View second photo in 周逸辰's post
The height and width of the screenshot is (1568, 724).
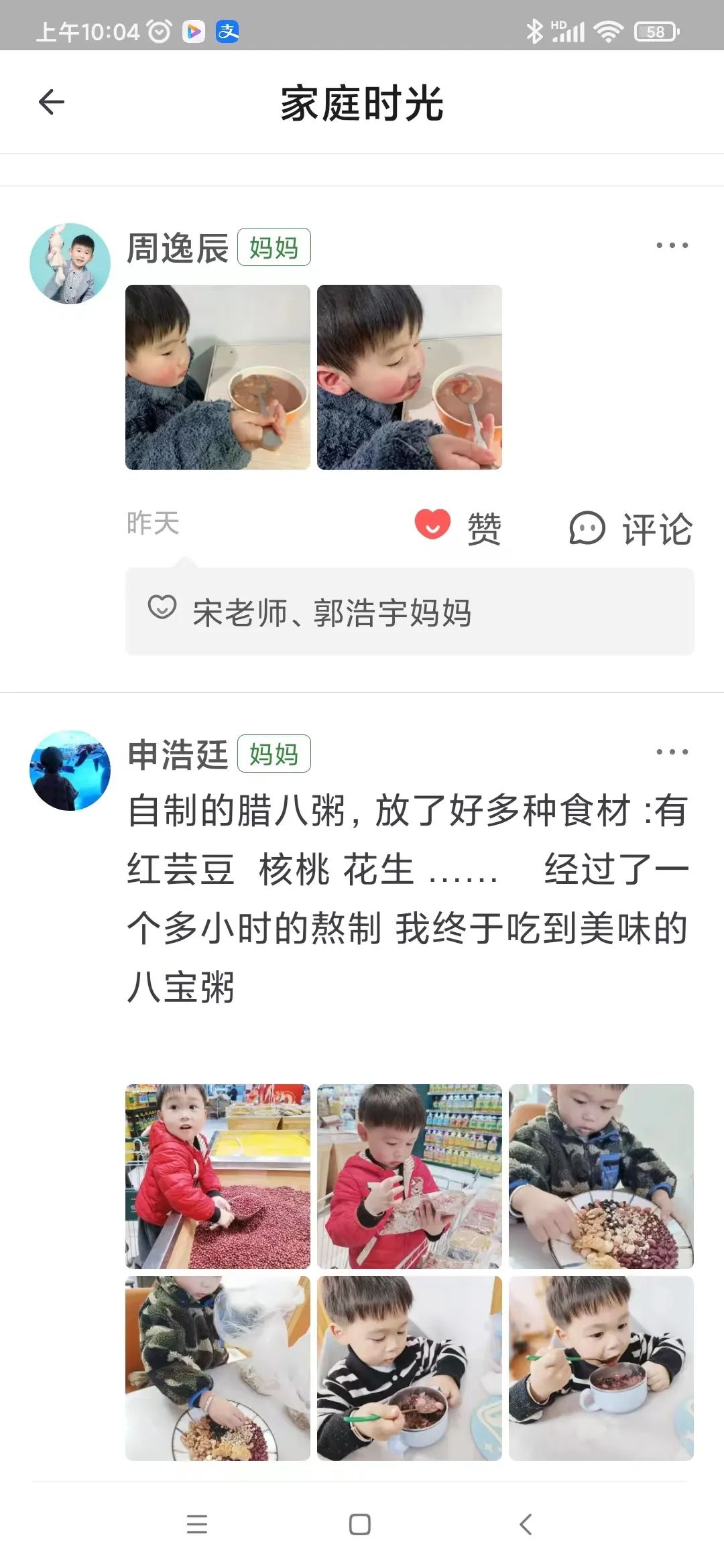(409, 377)
